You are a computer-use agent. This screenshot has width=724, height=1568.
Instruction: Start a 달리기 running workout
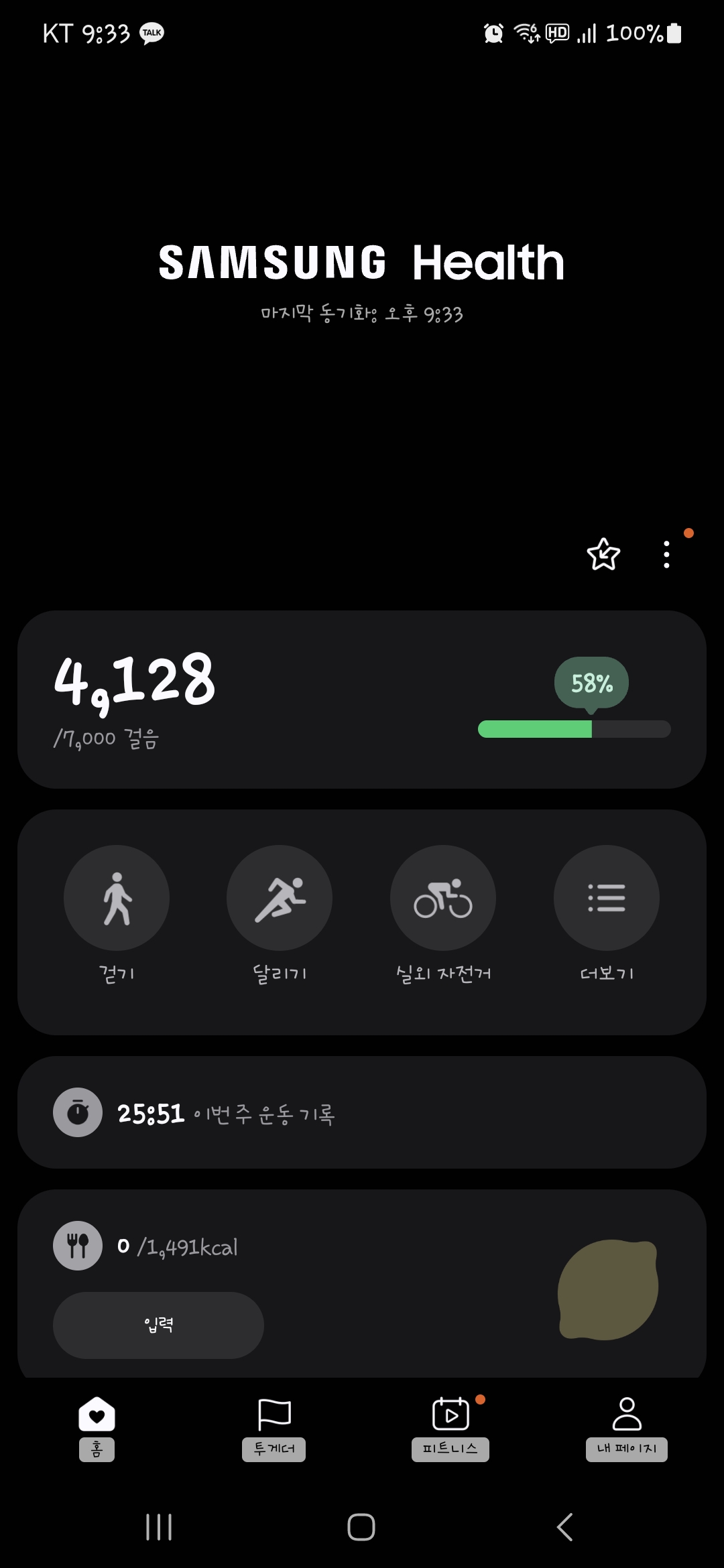(x=280, y=898)
